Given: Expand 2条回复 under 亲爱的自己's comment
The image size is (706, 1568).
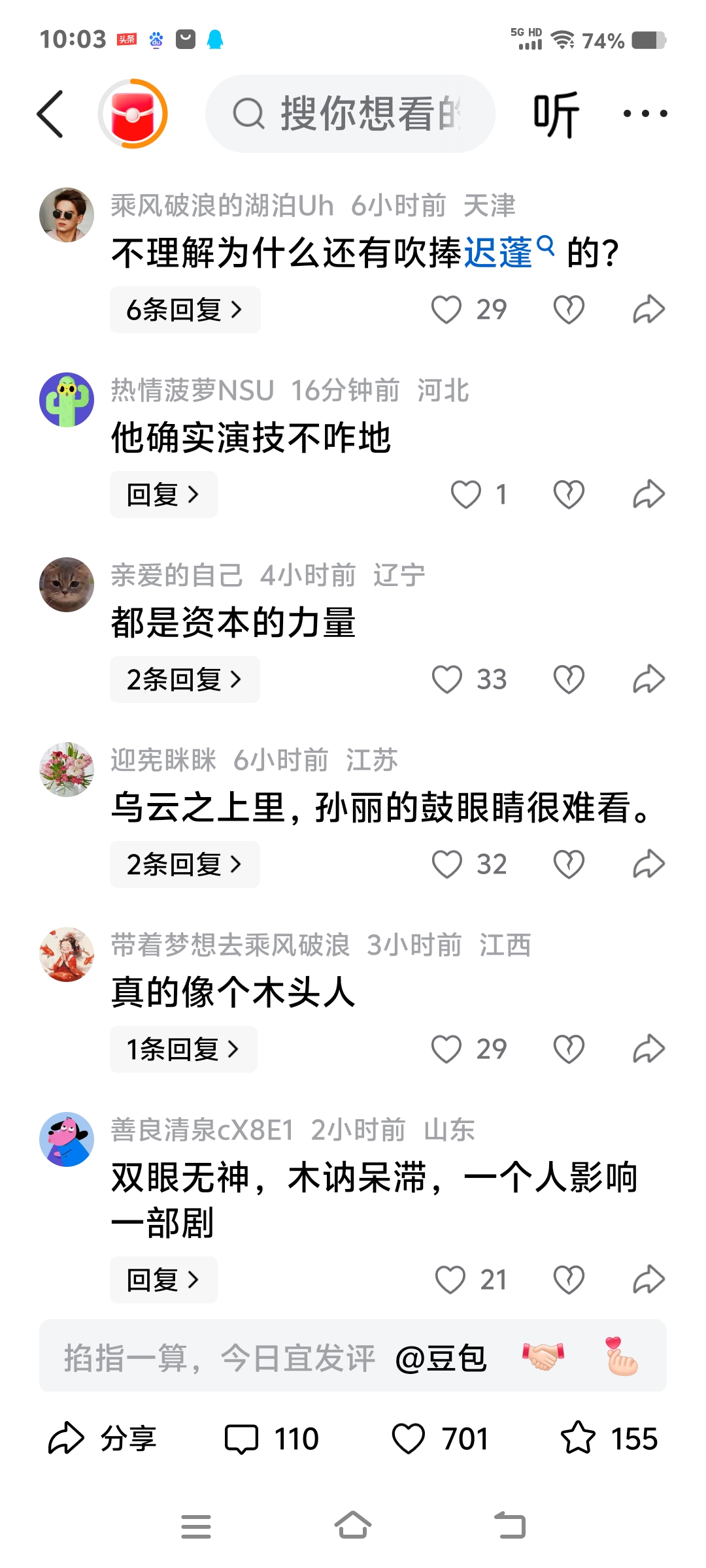Looking at the screenshot, I should click(185, 679).
